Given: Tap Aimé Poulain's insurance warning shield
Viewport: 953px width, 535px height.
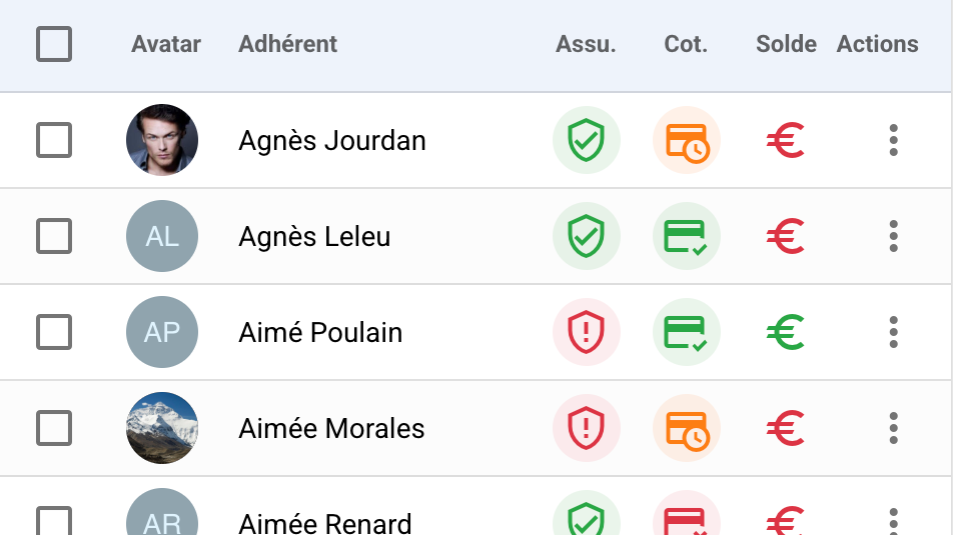Looking at the screenshot, I should [586, 332].
